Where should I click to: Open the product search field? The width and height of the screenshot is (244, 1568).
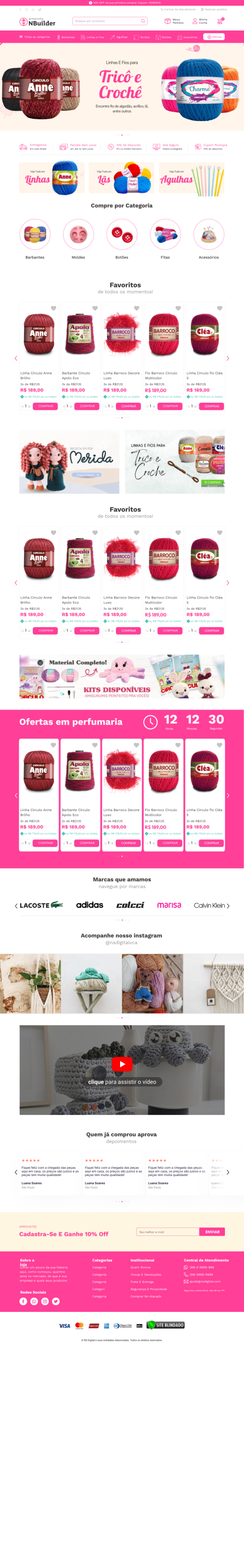[x=106, y=21]
